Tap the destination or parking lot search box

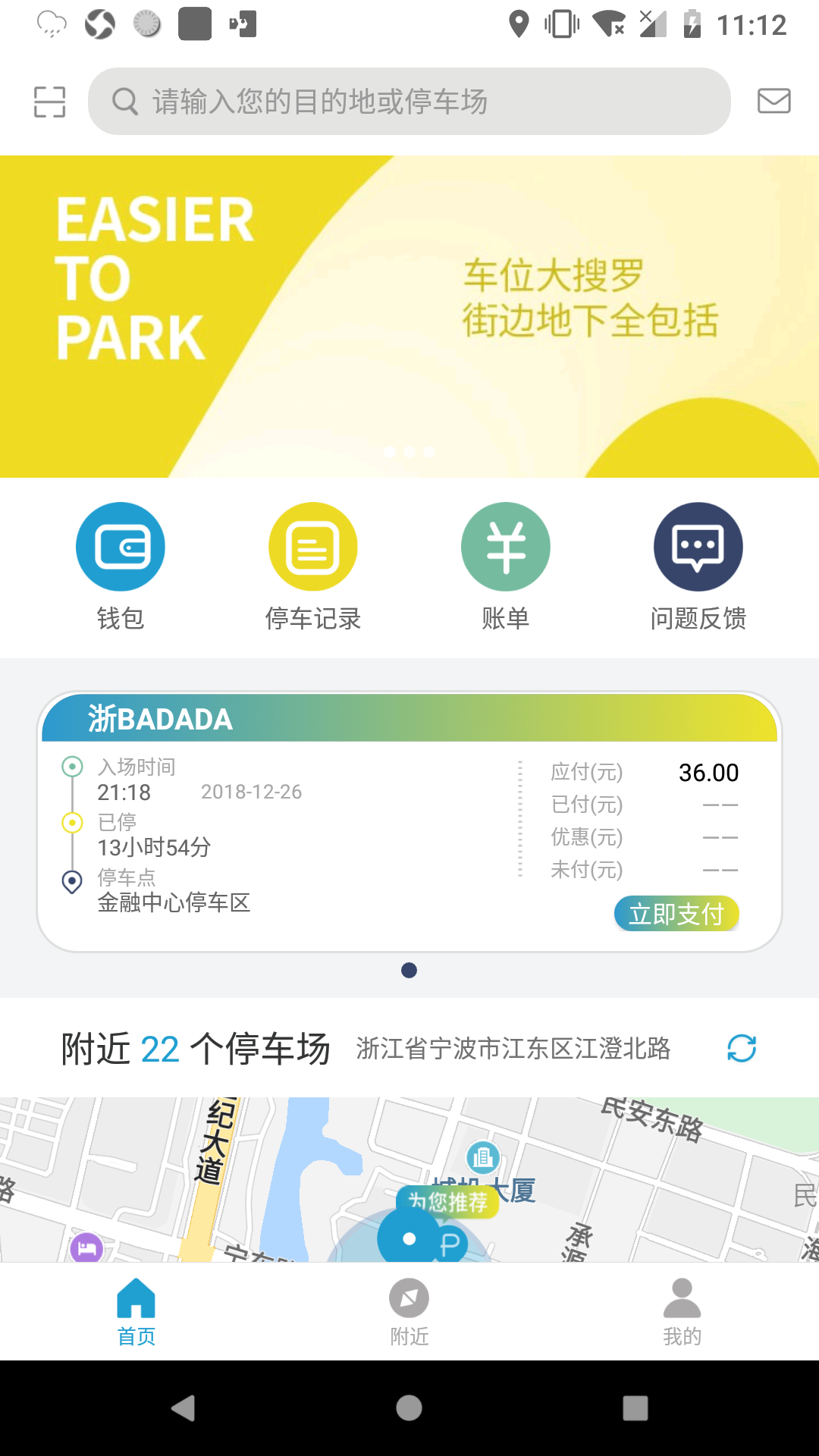tap(409, 102)
